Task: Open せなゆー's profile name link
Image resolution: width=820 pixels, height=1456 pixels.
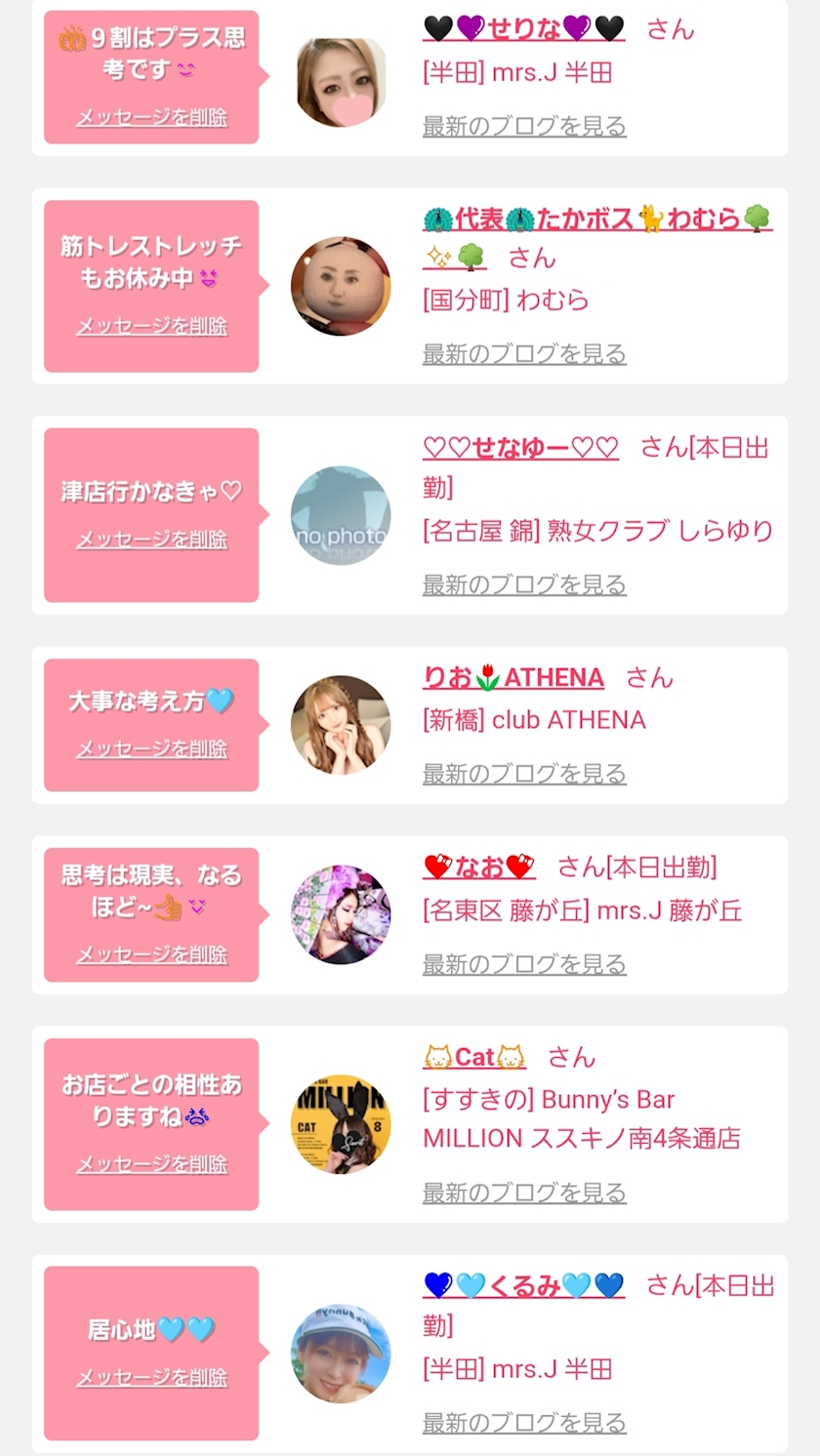Action: tap(520, 448)
